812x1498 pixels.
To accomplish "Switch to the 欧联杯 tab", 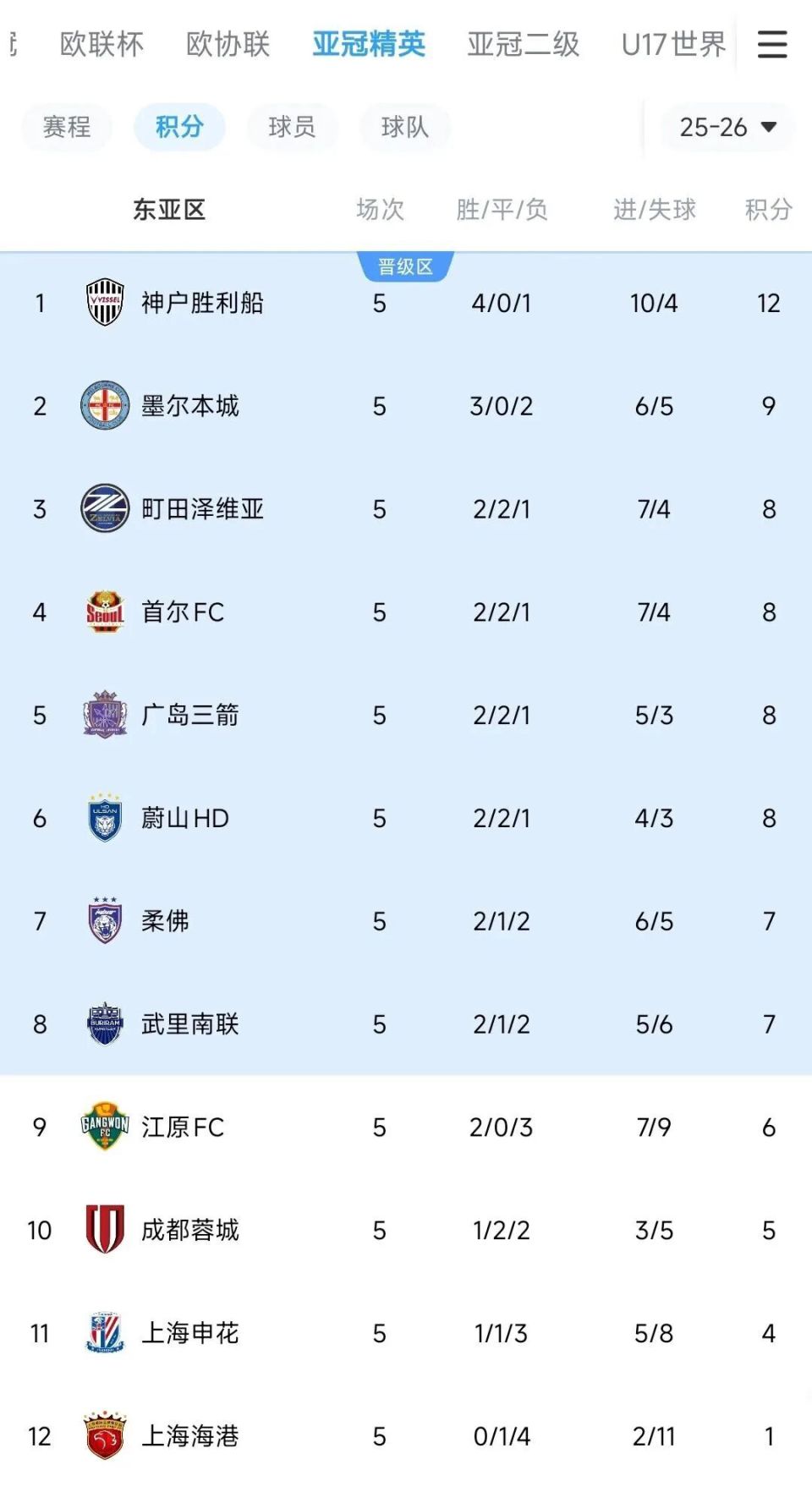I will [99, 44].
